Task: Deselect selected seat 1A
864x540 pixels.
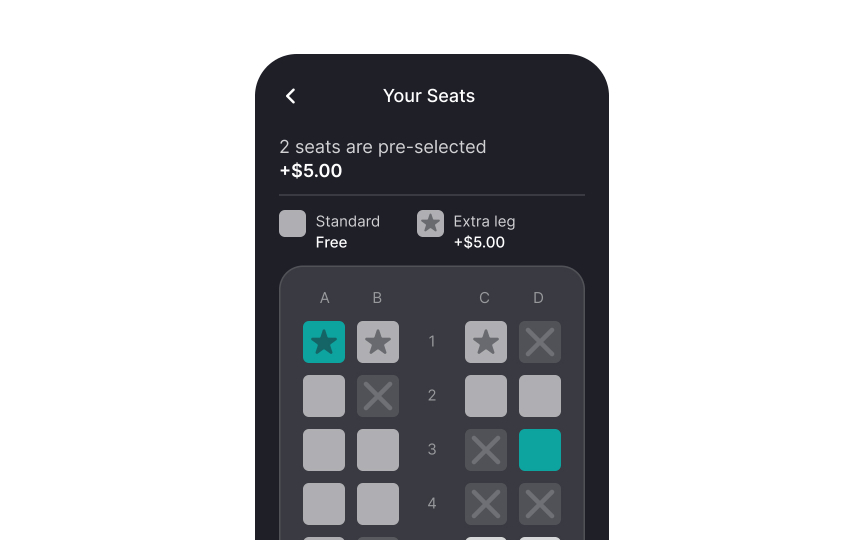Action: pyautogui.click(x=324, y=342)
